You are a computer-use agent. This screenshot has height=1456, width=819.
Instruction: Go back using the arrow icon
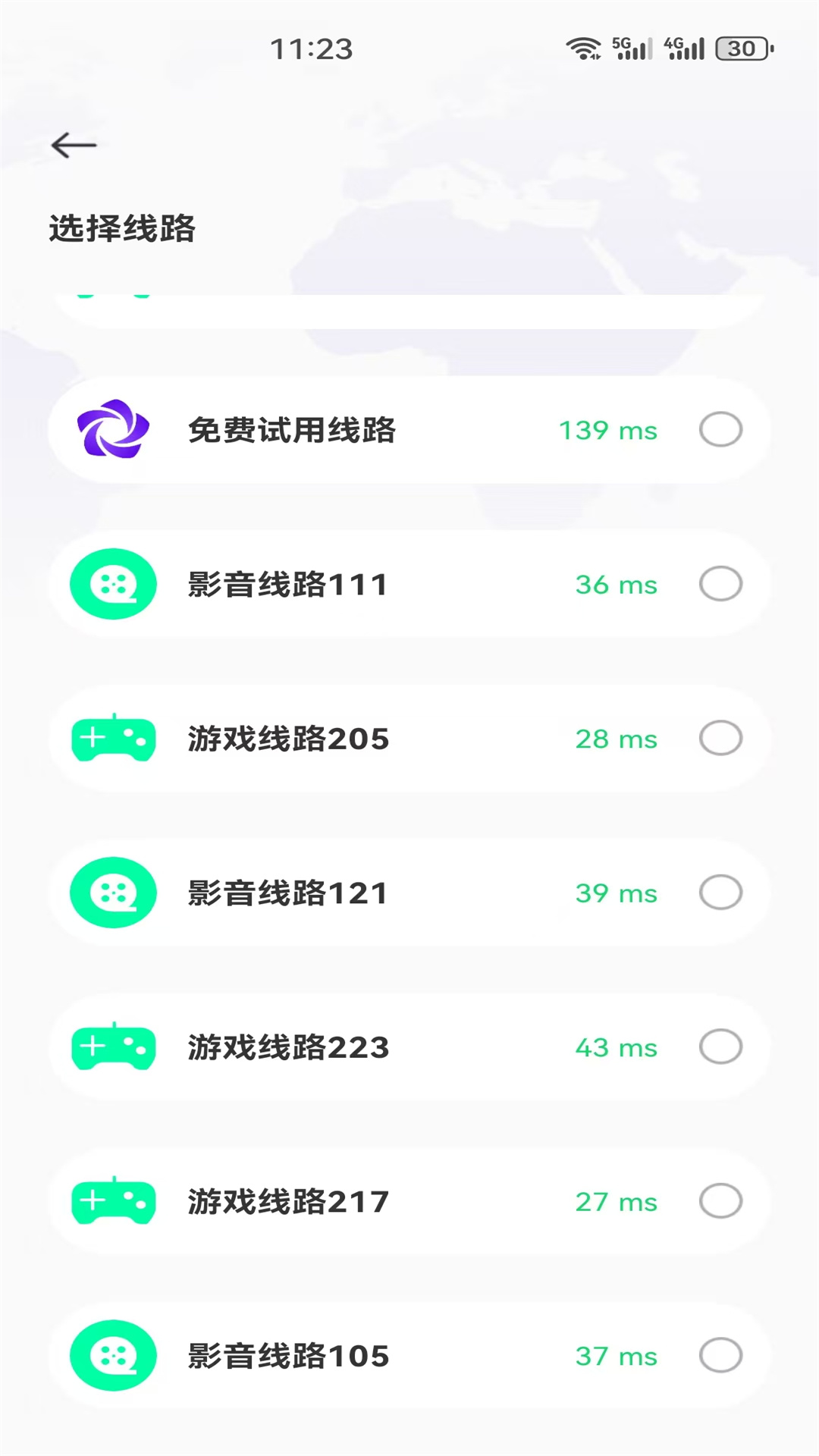pos(74,145)
